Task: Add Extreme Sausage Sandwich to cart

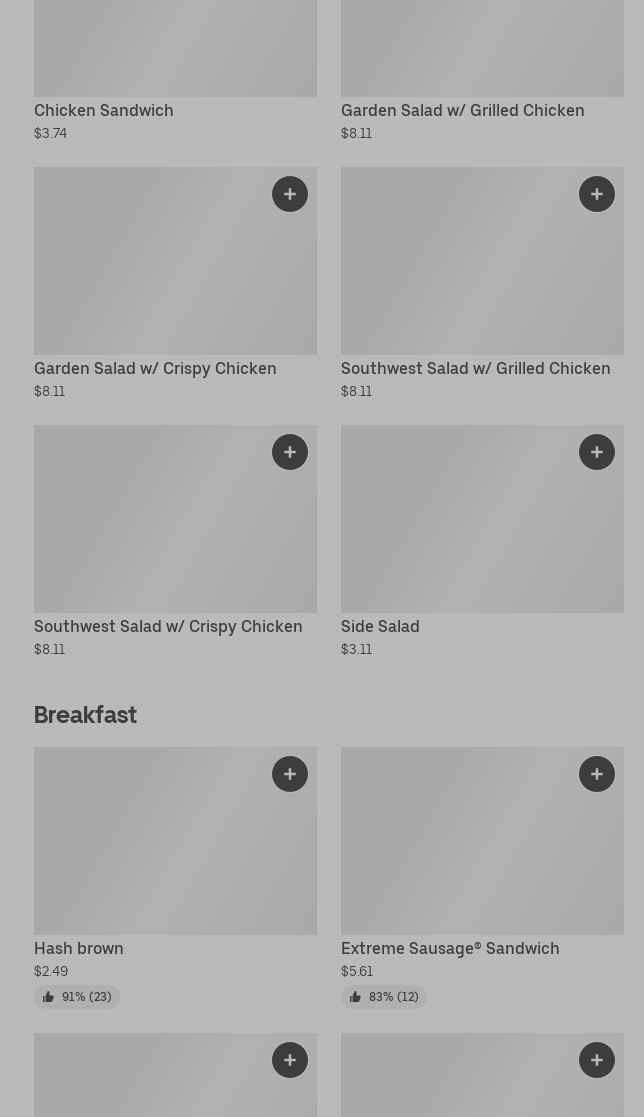Action: (597, 774)
